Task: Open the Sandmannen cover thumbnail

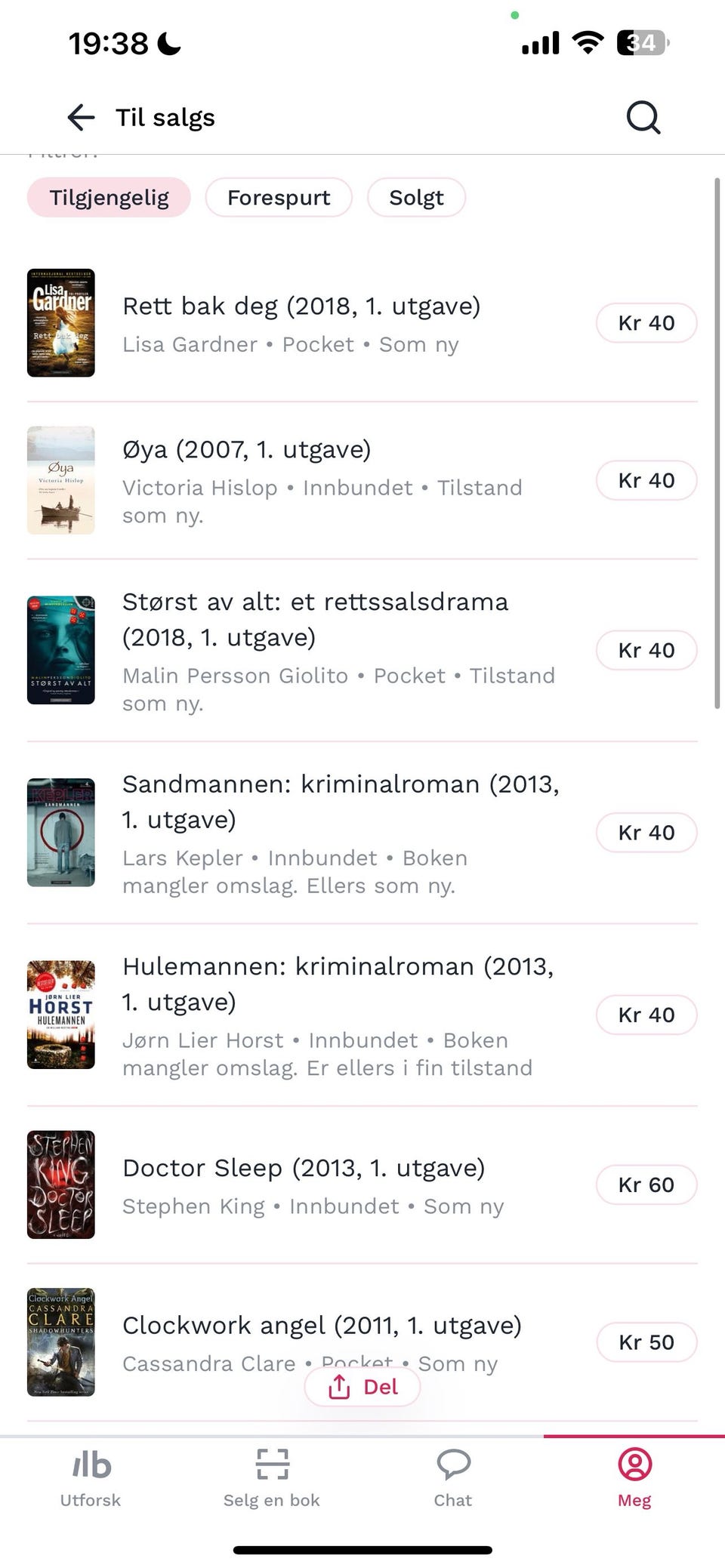Action: (x=60, y=832)
